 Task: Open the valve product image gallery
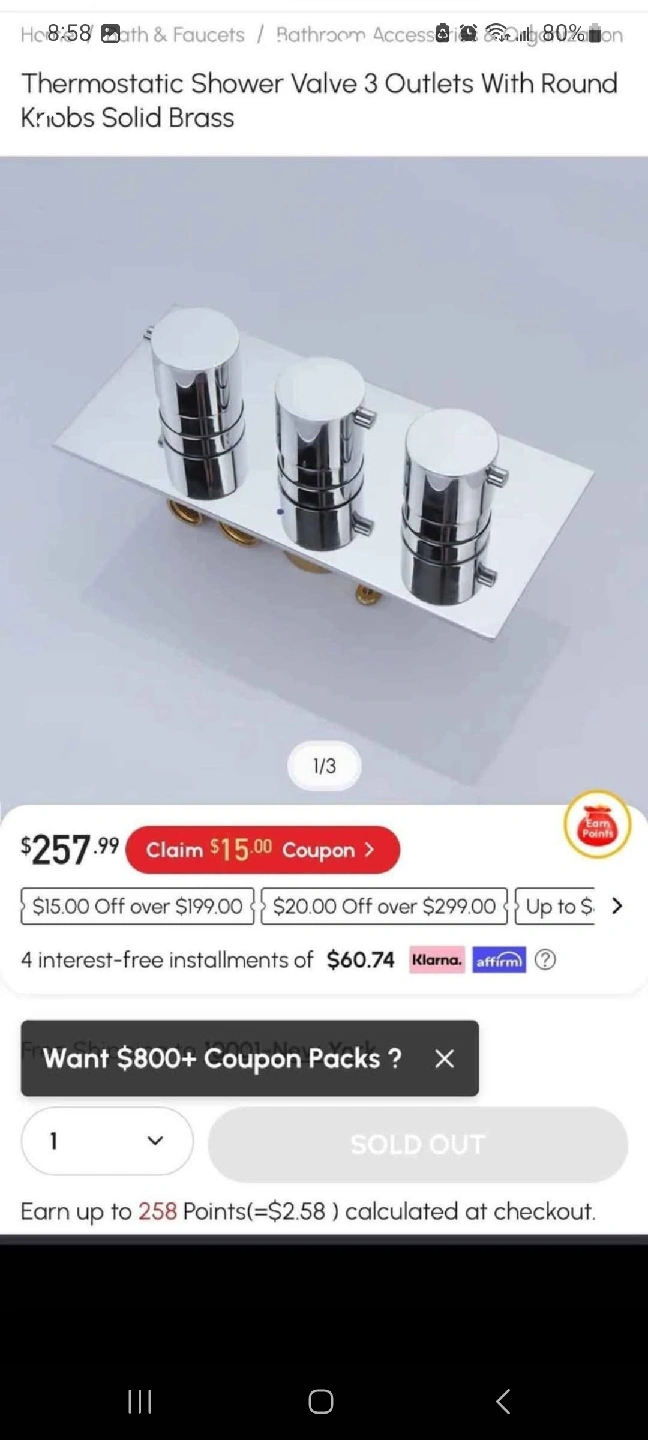pos(324,480)
